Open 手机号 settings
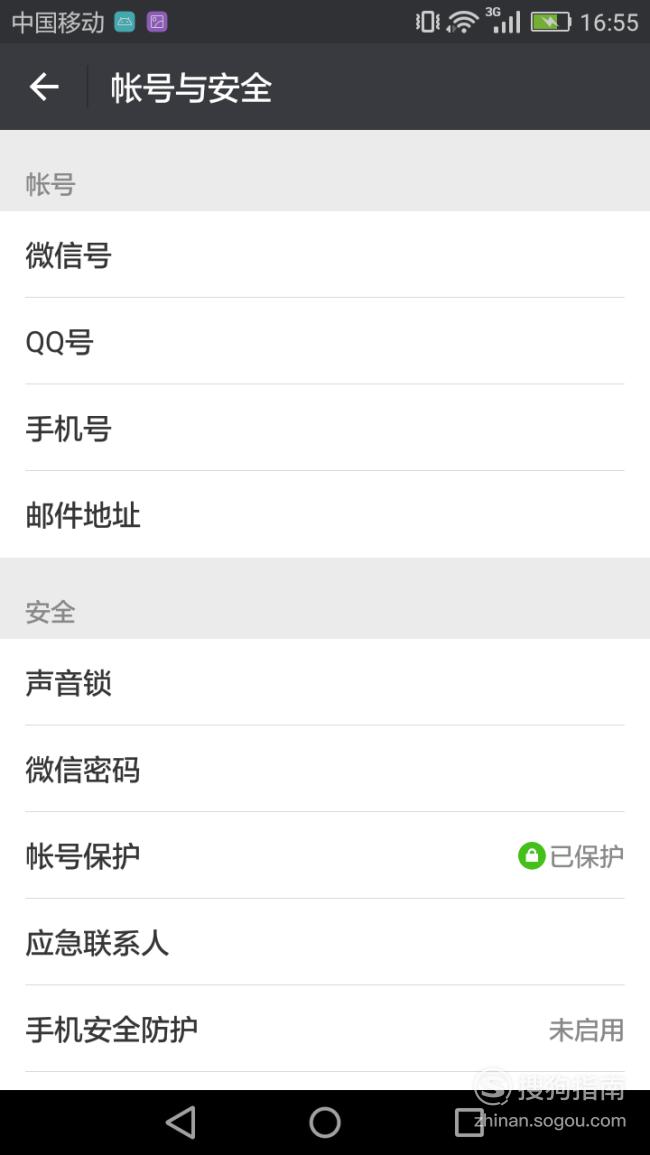This screenshot has width=650, height=1155. pyautogui.click(x=325, y=427)
